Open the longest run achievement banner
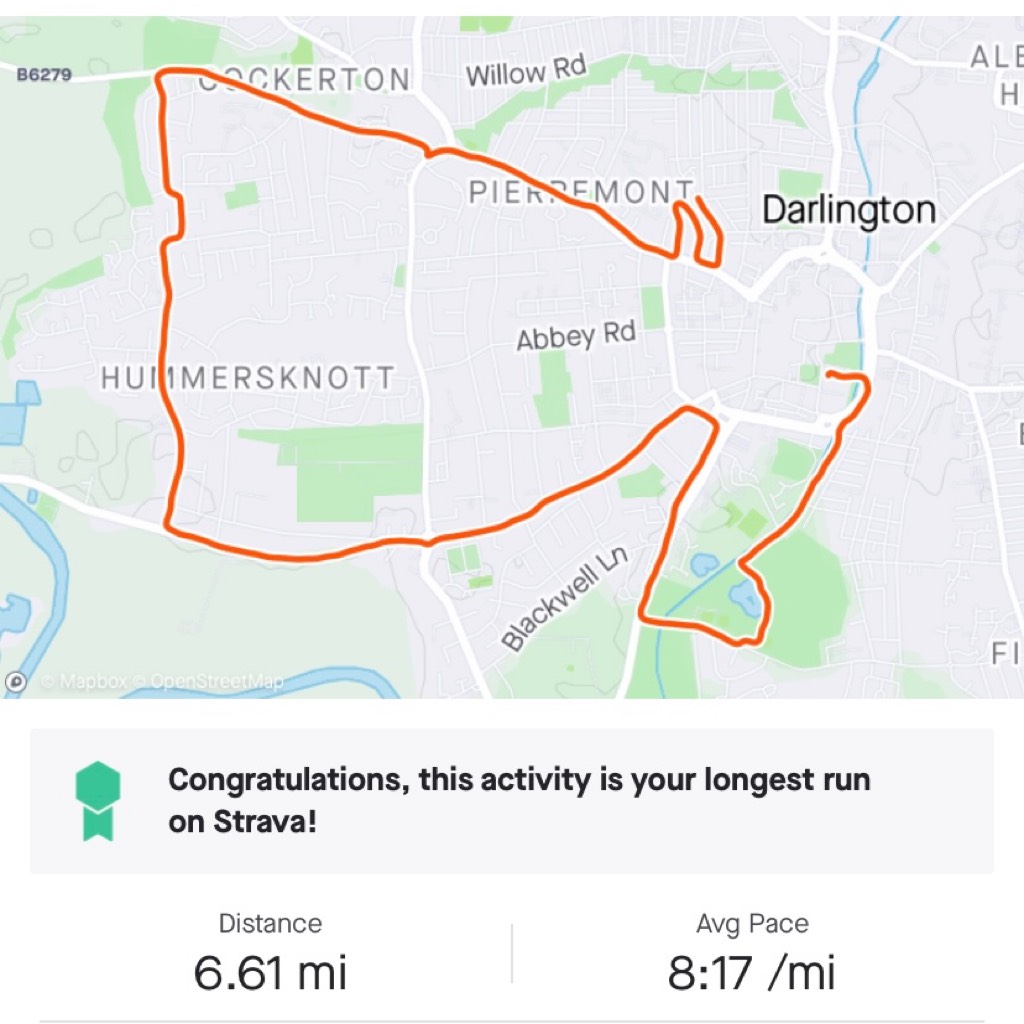1024x1024 pixels. 512,800
